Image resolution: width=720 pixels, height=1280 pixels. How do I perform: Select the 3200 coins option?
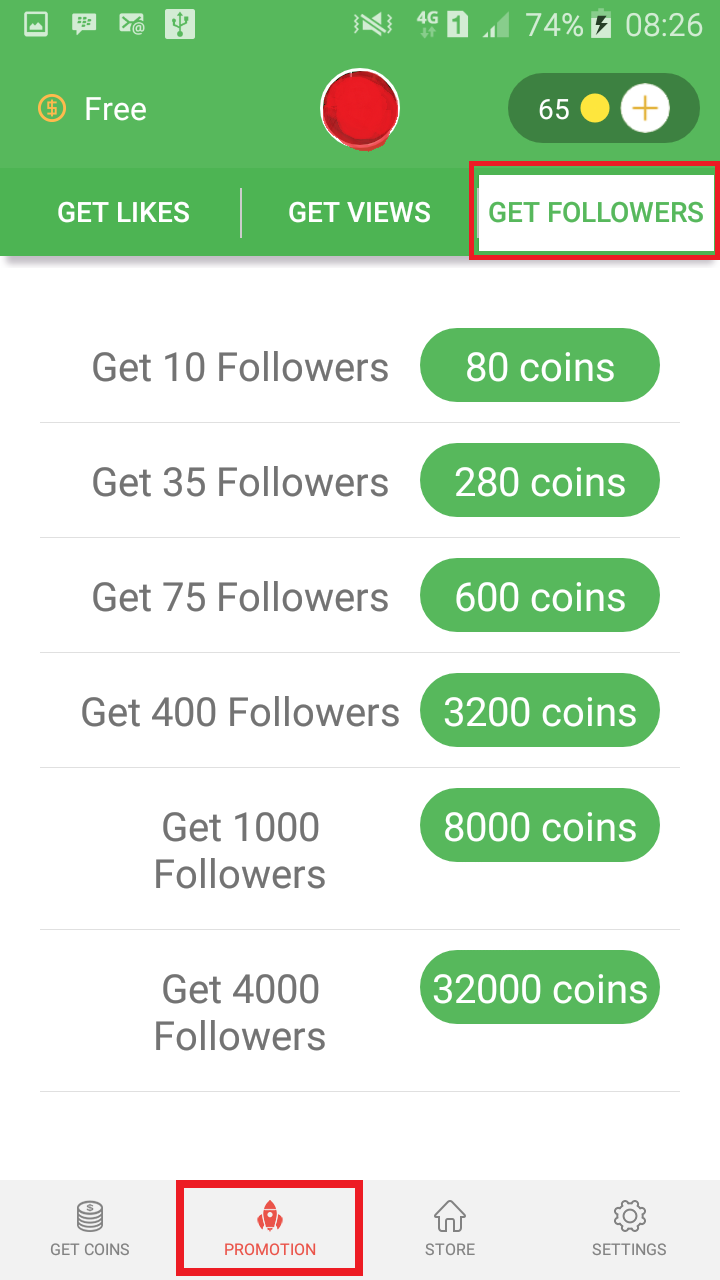pyautogui.click(x=540, y=711)
